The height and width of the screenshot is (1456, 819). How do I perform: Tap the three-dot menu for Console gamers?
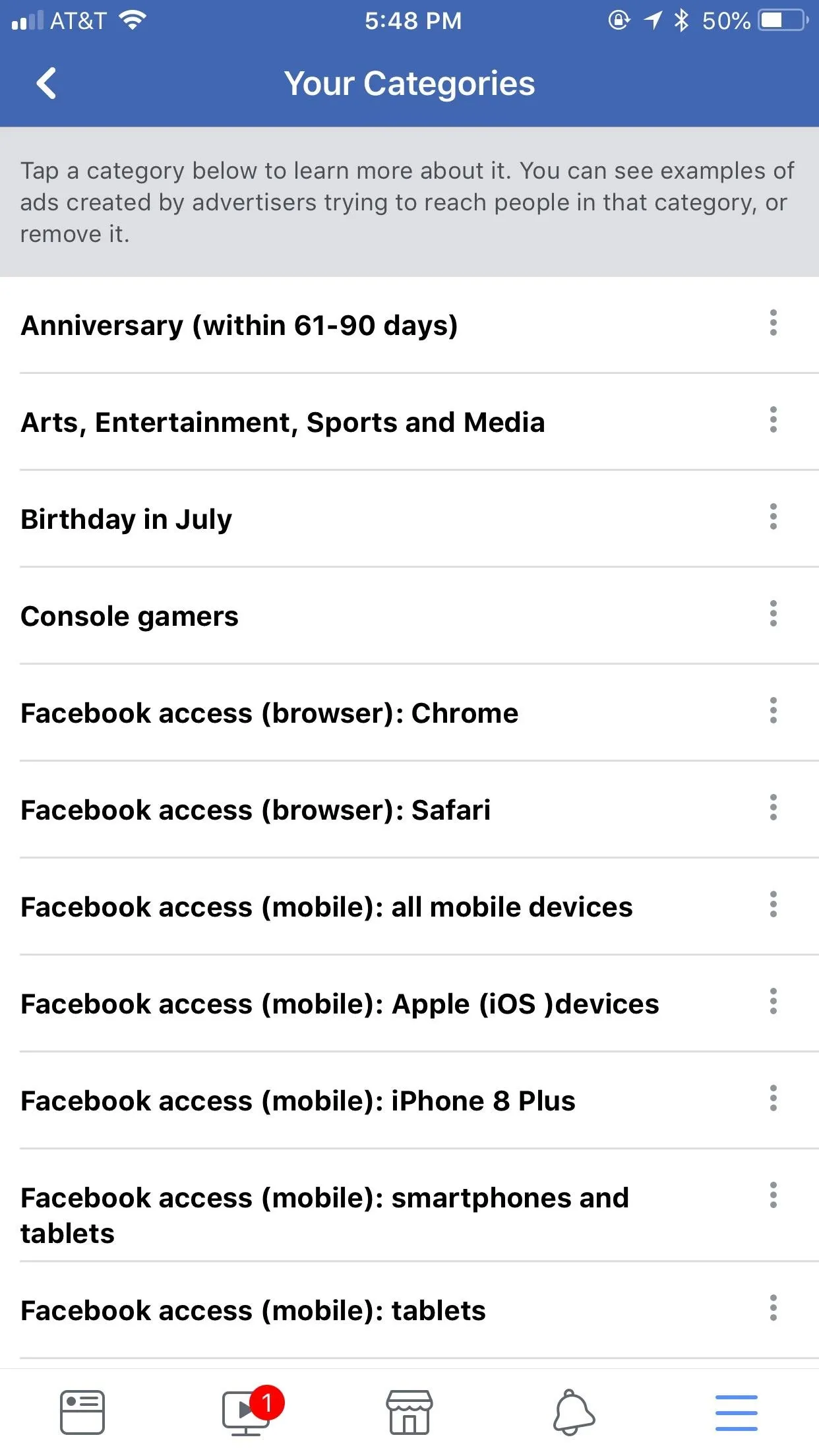[773, 613]
